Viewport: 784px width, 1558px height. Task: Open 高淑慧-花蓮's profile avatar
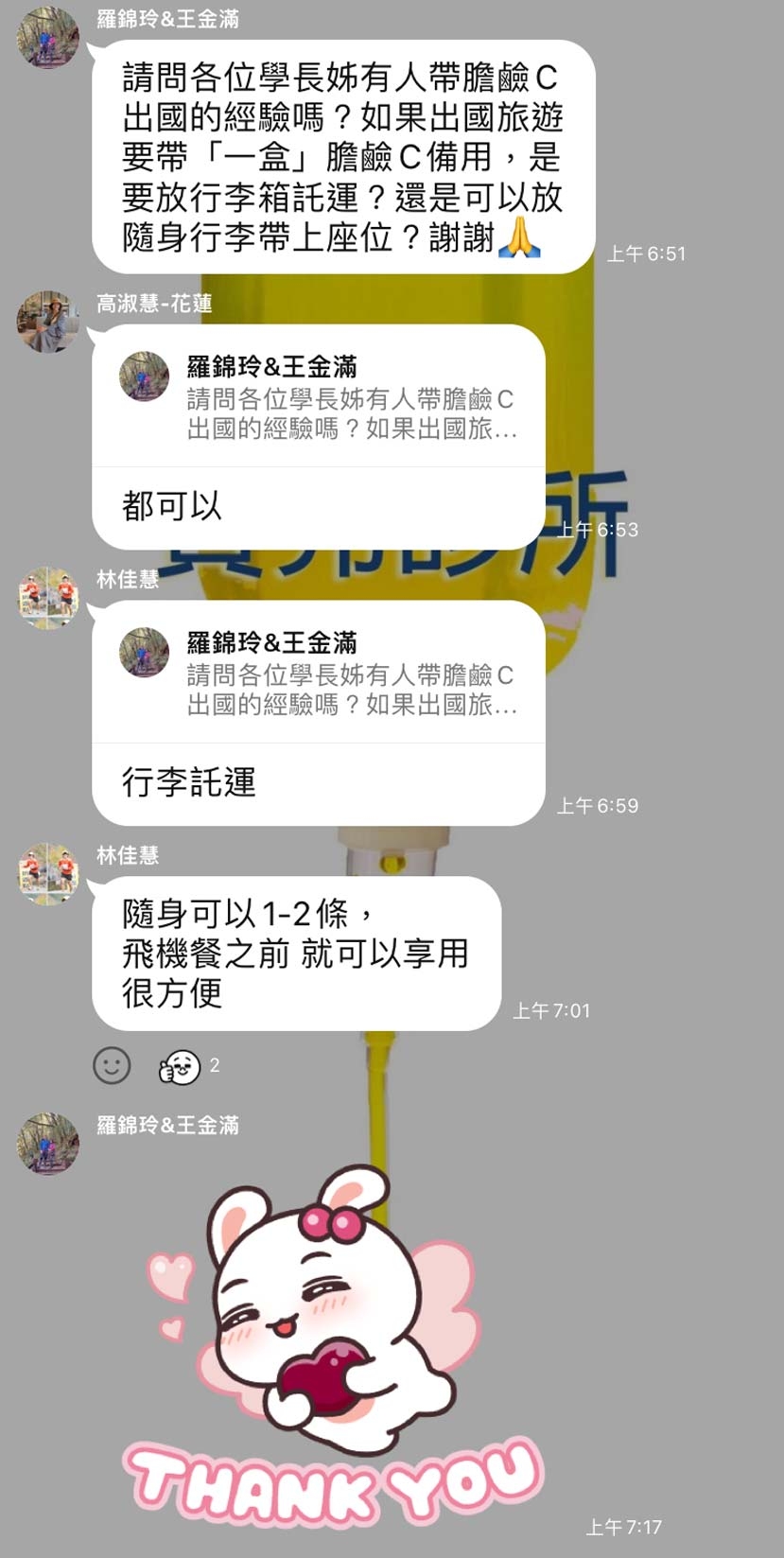[47, 322]
